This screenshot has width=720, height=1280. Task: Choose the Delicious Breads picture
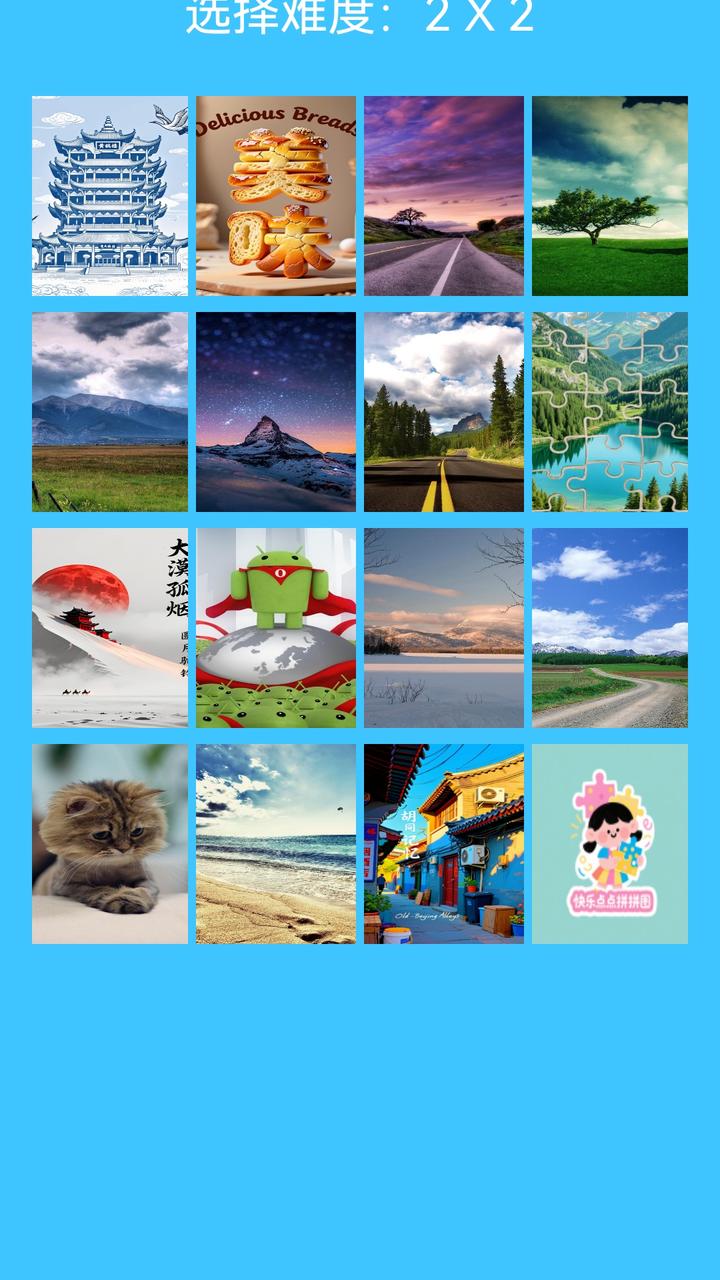pos(276,196)
